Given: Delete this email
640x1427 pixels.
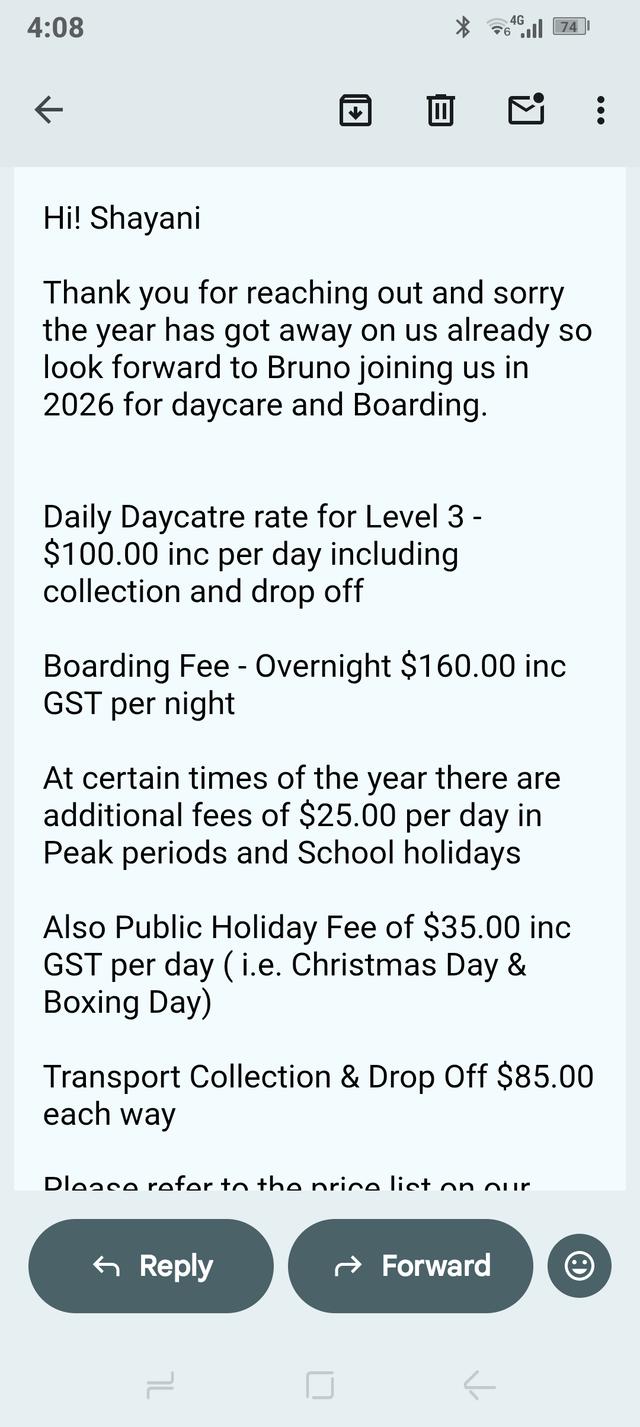Looking at the screenshot, I should click(440, 110).
